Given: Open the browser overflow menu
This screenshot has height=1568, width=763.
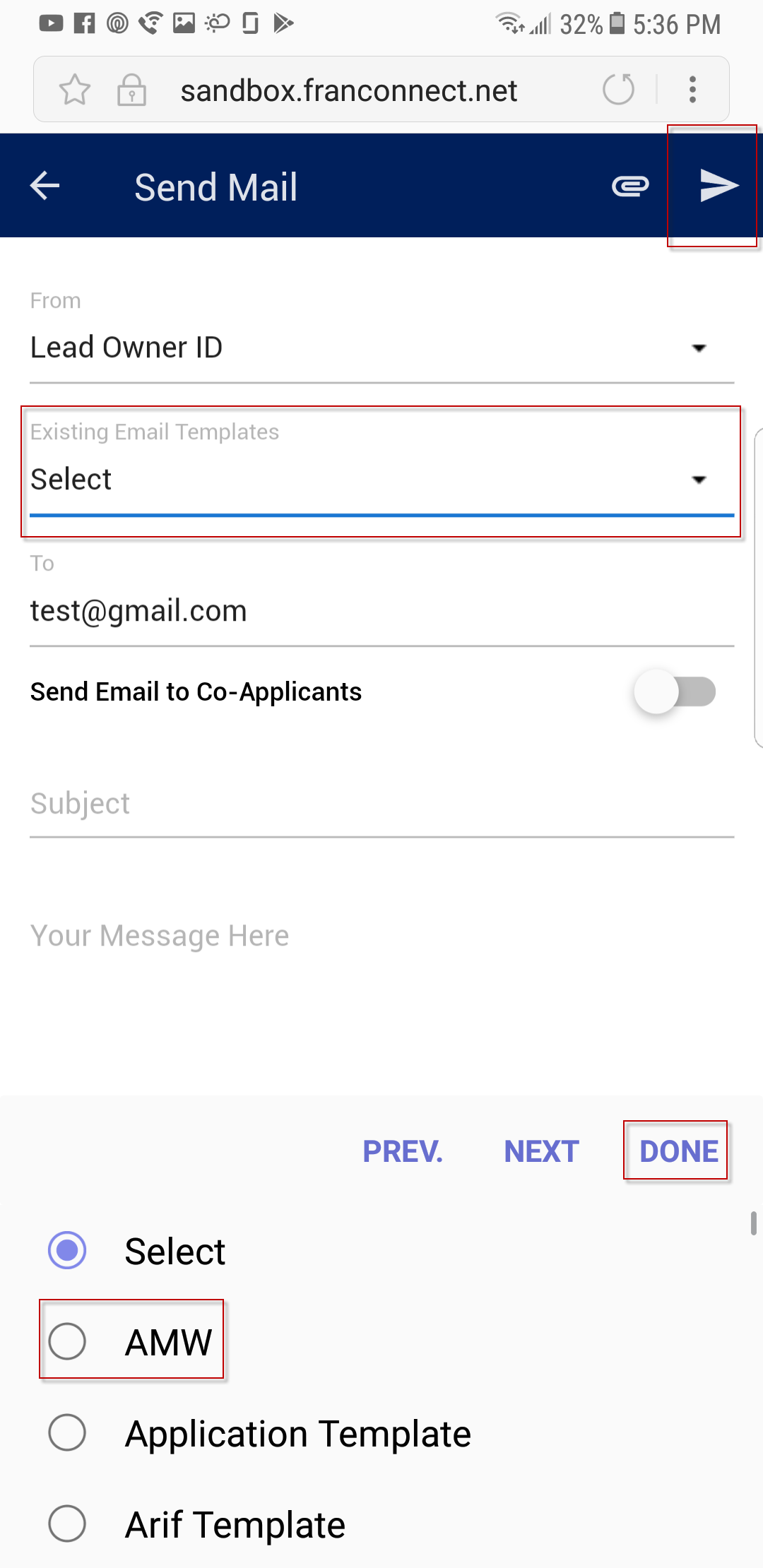Looking at the screenshot, I should click(693, 90).
